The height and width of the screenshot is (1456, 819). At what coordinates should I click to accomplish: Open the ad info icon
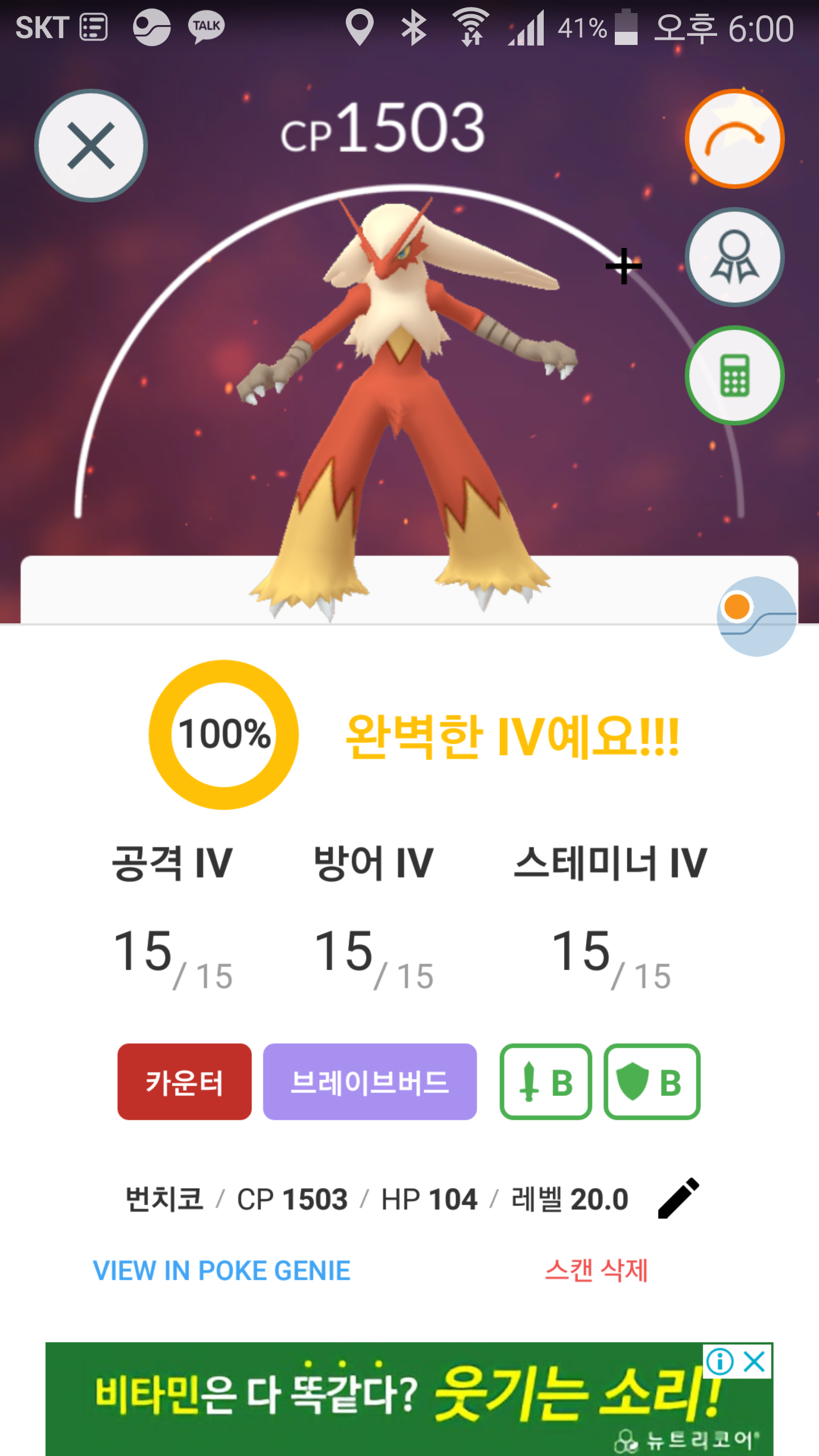(x=720, y=1362)
